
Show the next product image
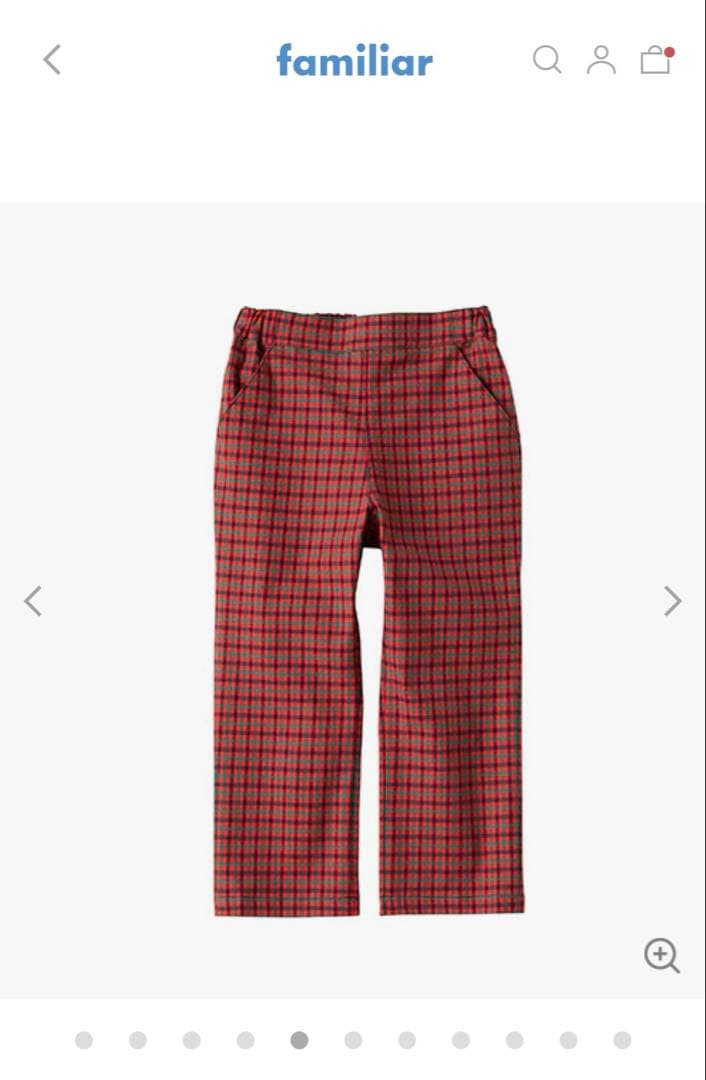coord(672,601)
